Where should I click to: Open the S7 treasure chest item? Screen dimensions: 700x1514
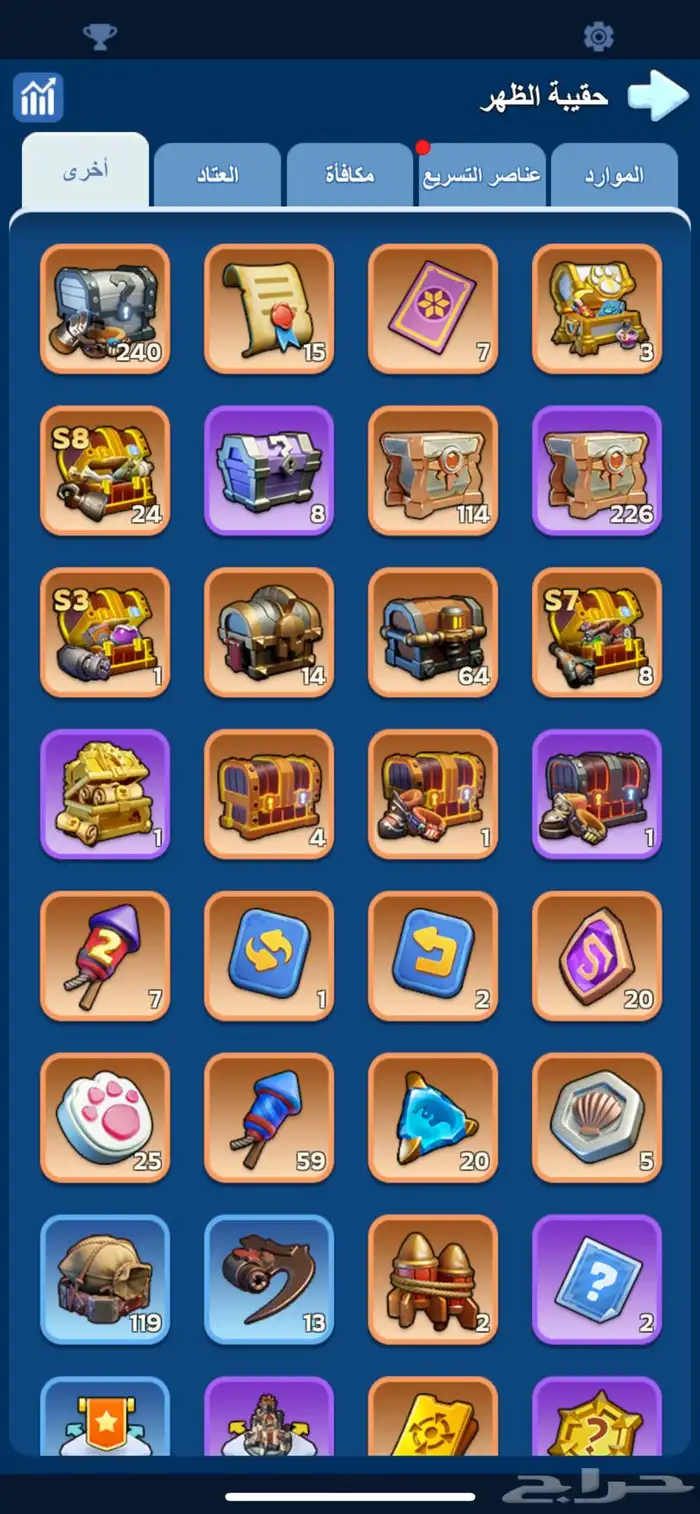597,633
